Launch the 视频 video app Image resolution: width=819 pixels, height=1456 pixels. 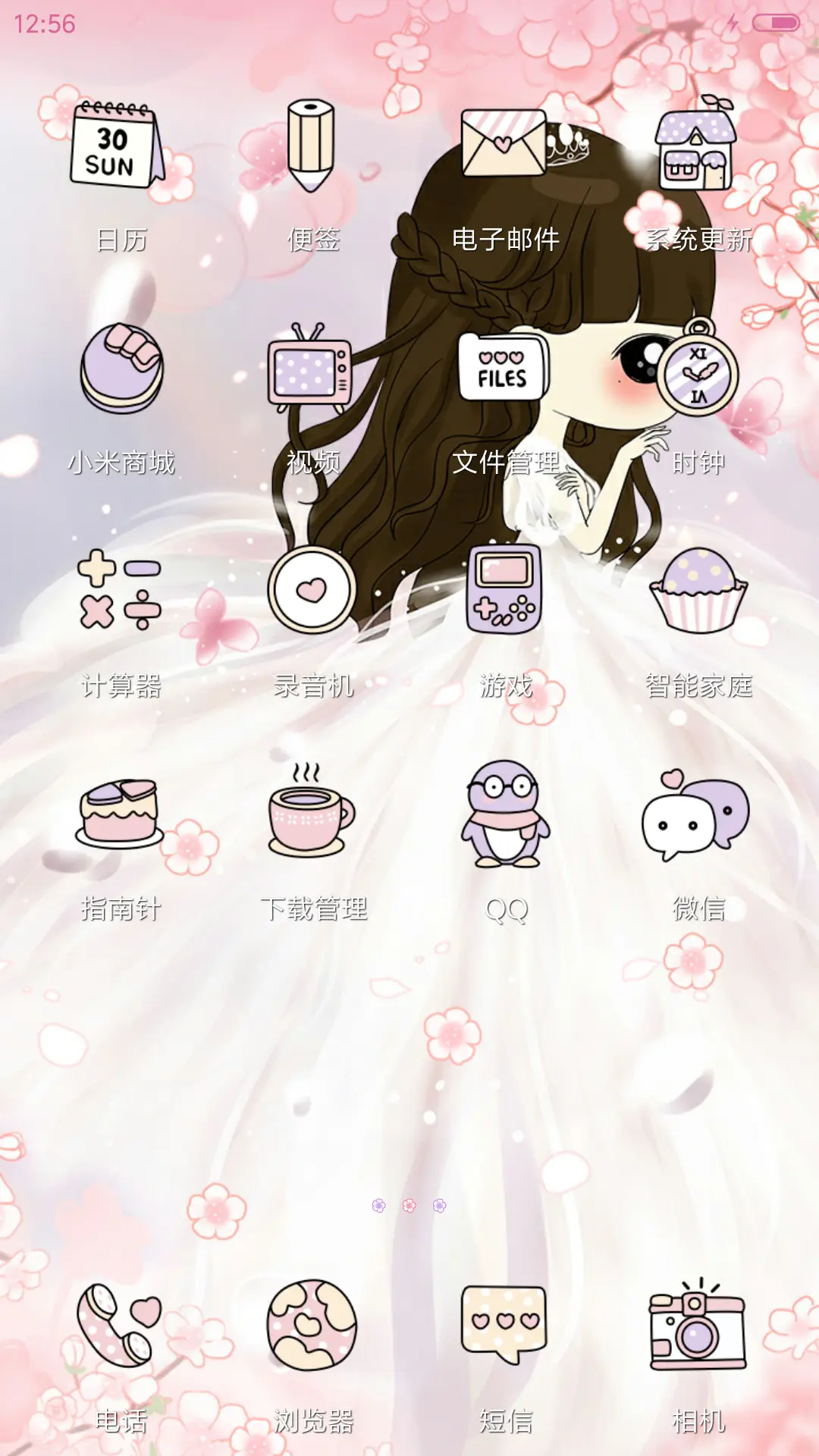click(x=307, y=372)
